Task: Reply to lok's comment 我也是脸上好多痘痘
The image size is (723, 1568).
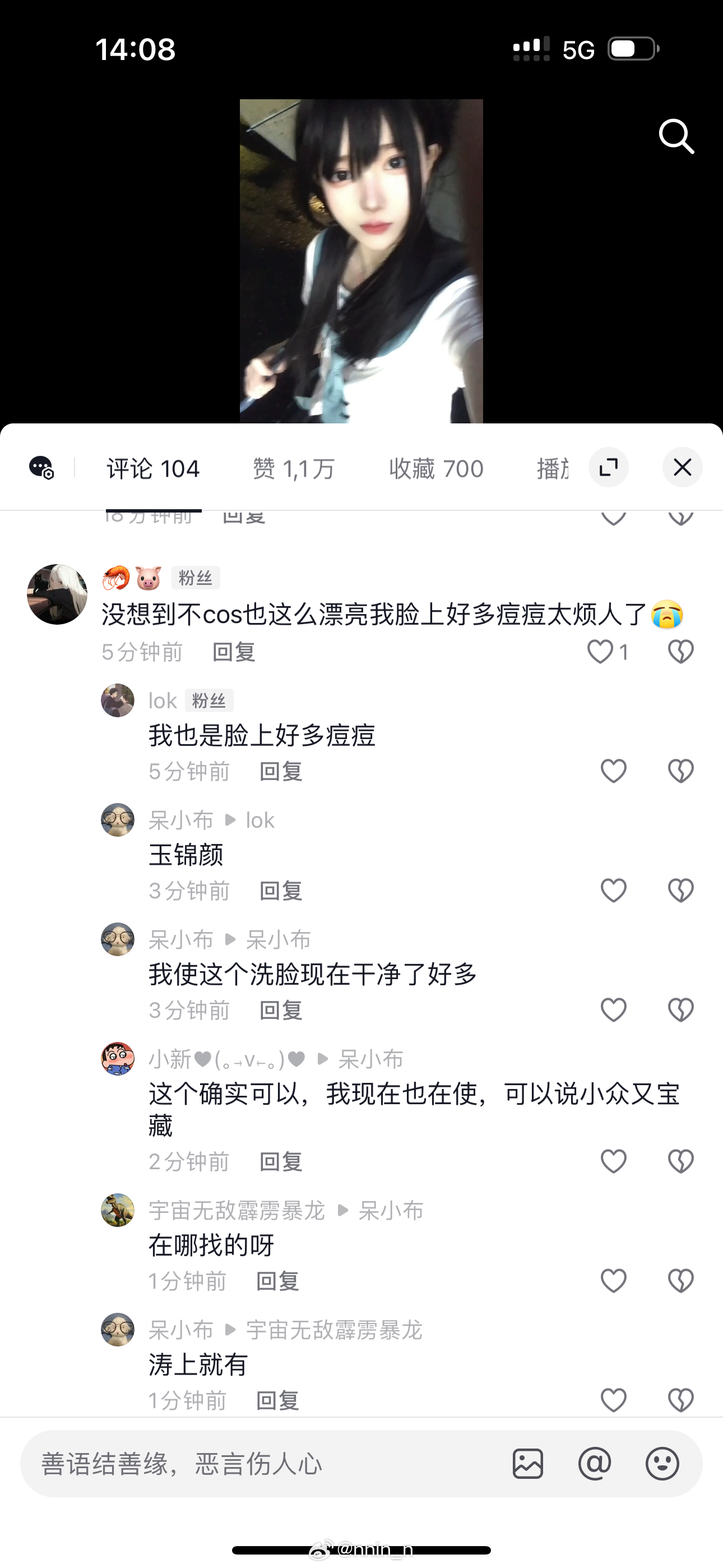Action: 281,771
